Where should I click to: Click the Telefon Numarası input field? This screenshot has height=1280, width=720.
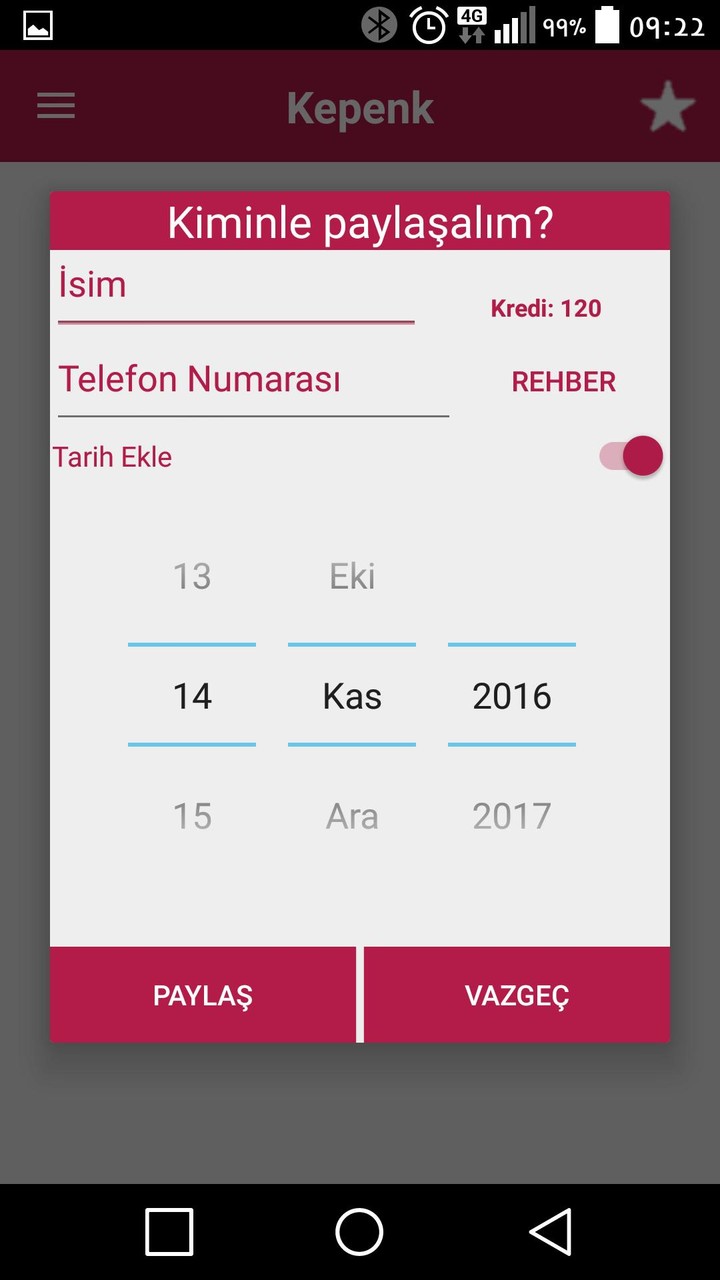click(x=200, y=380)
